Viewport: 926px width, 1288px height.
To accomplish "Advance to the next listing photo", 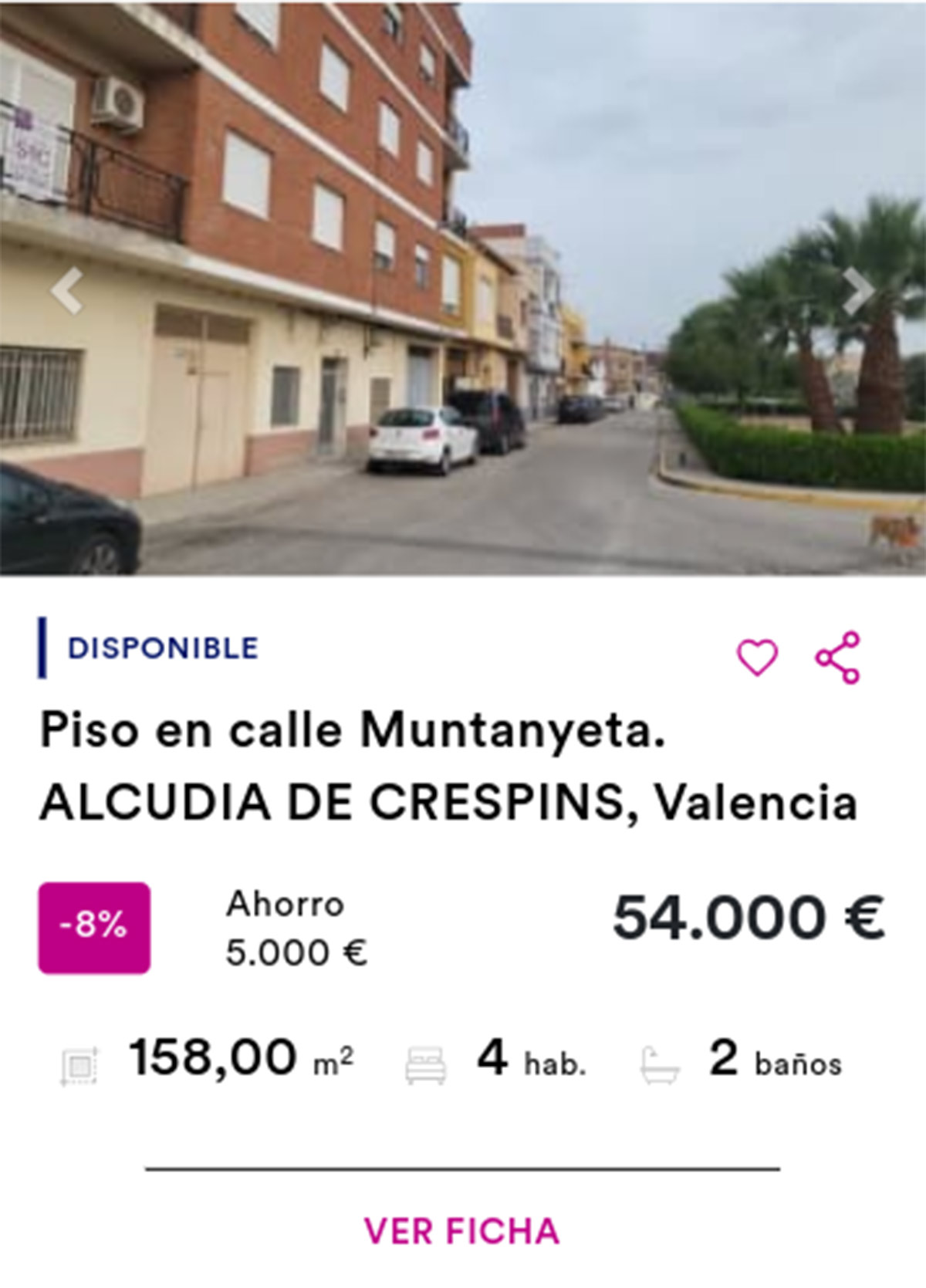I will [x=857, y=291].
